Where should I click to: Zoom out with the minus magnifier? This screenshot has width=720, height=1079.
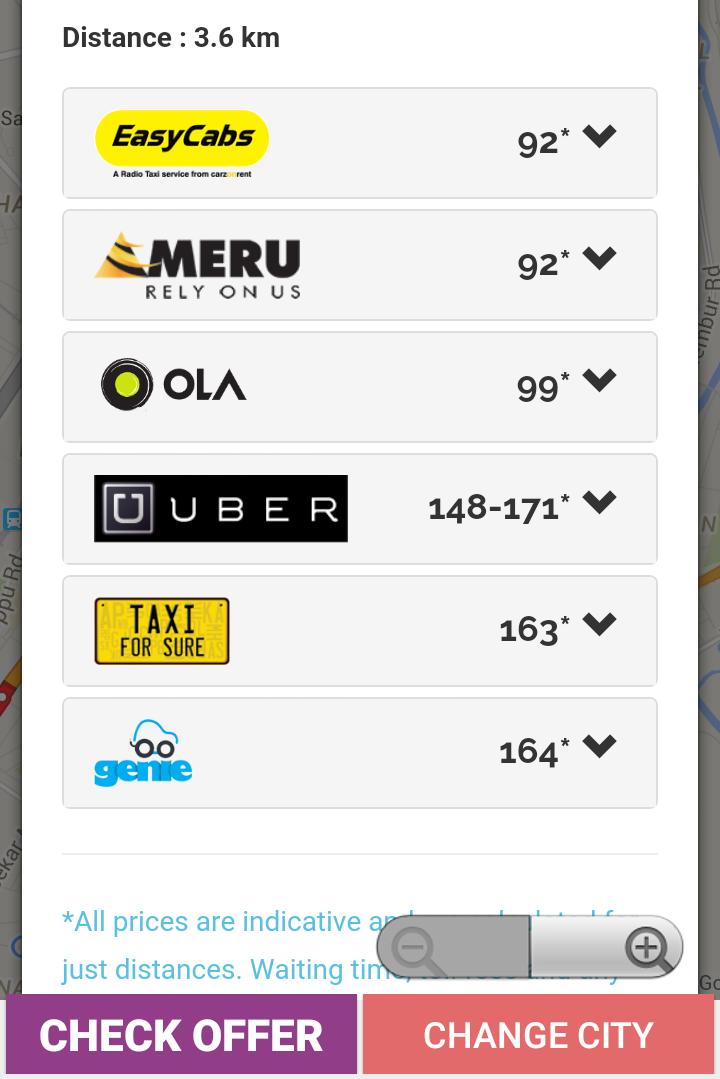pos(418,947)
